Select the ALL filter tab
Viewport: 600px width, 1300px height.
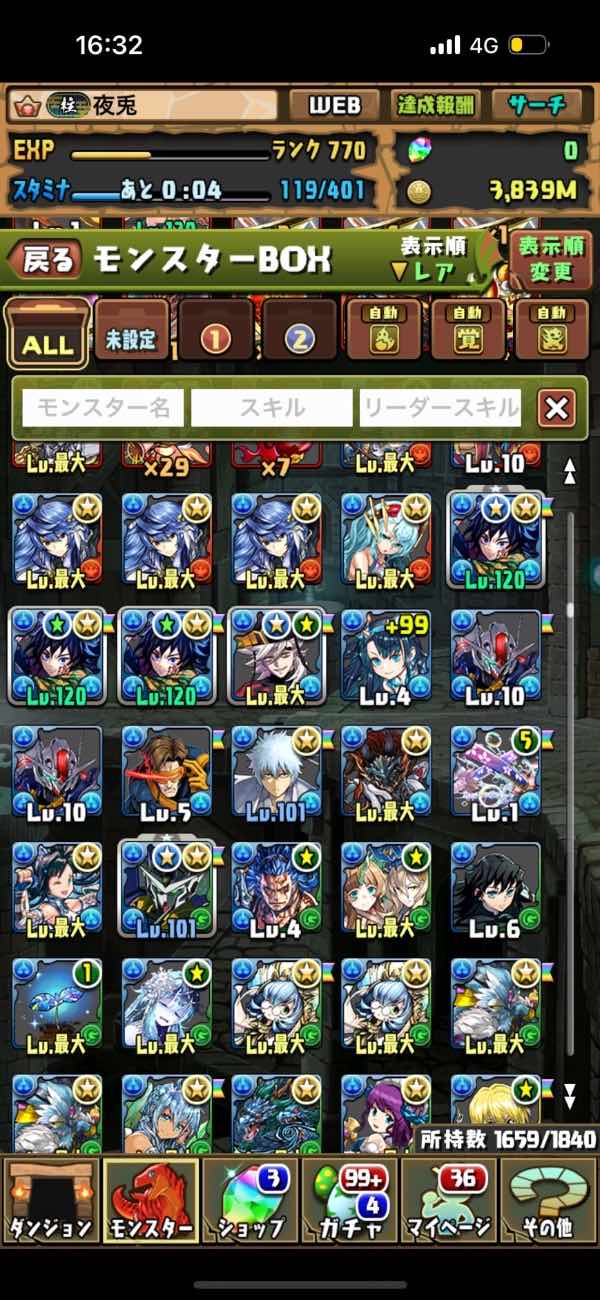[47, 335]
